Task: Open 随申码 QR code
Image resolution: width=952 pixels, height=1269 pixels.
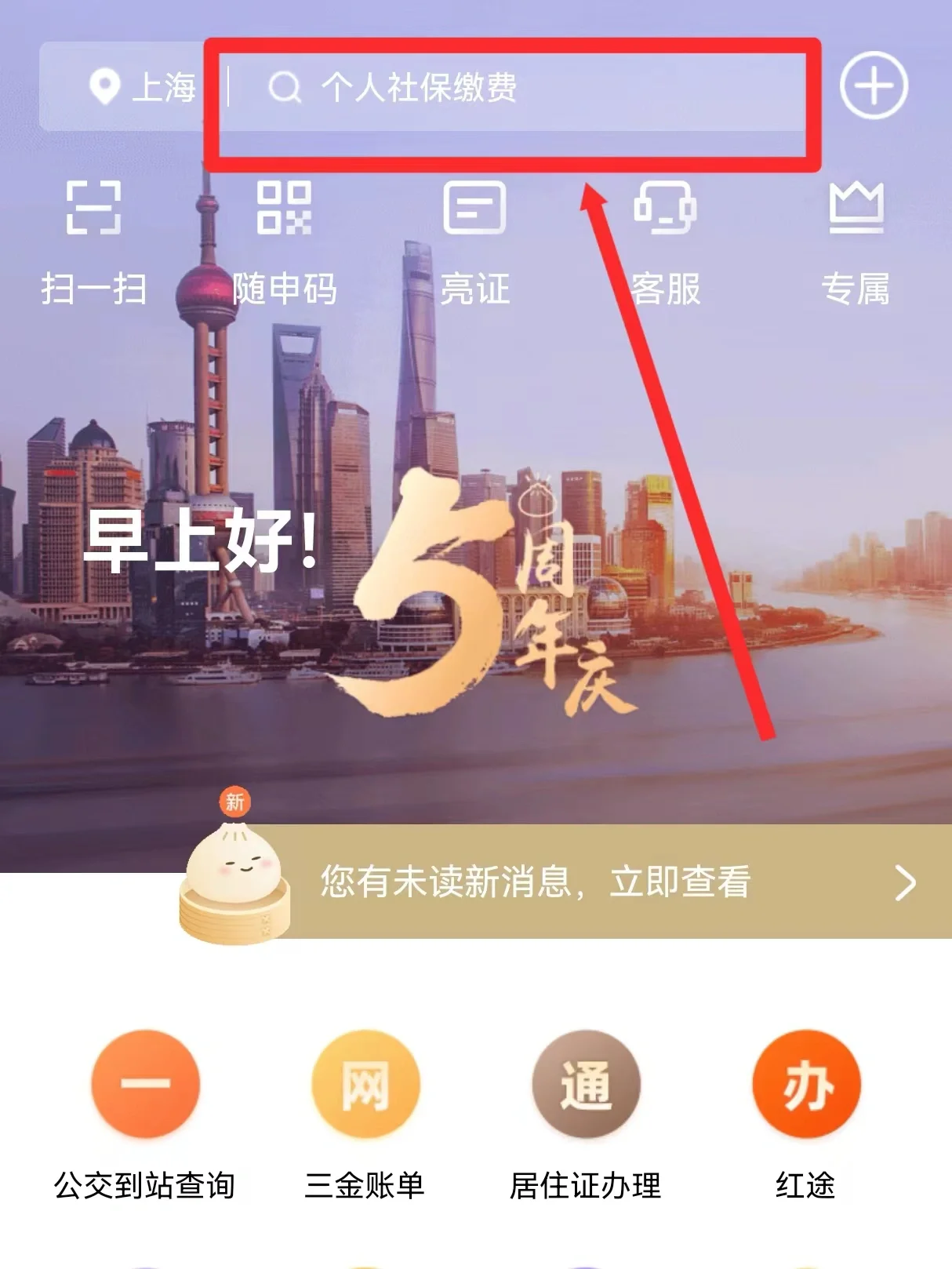Action: click(x=285, y=239)
